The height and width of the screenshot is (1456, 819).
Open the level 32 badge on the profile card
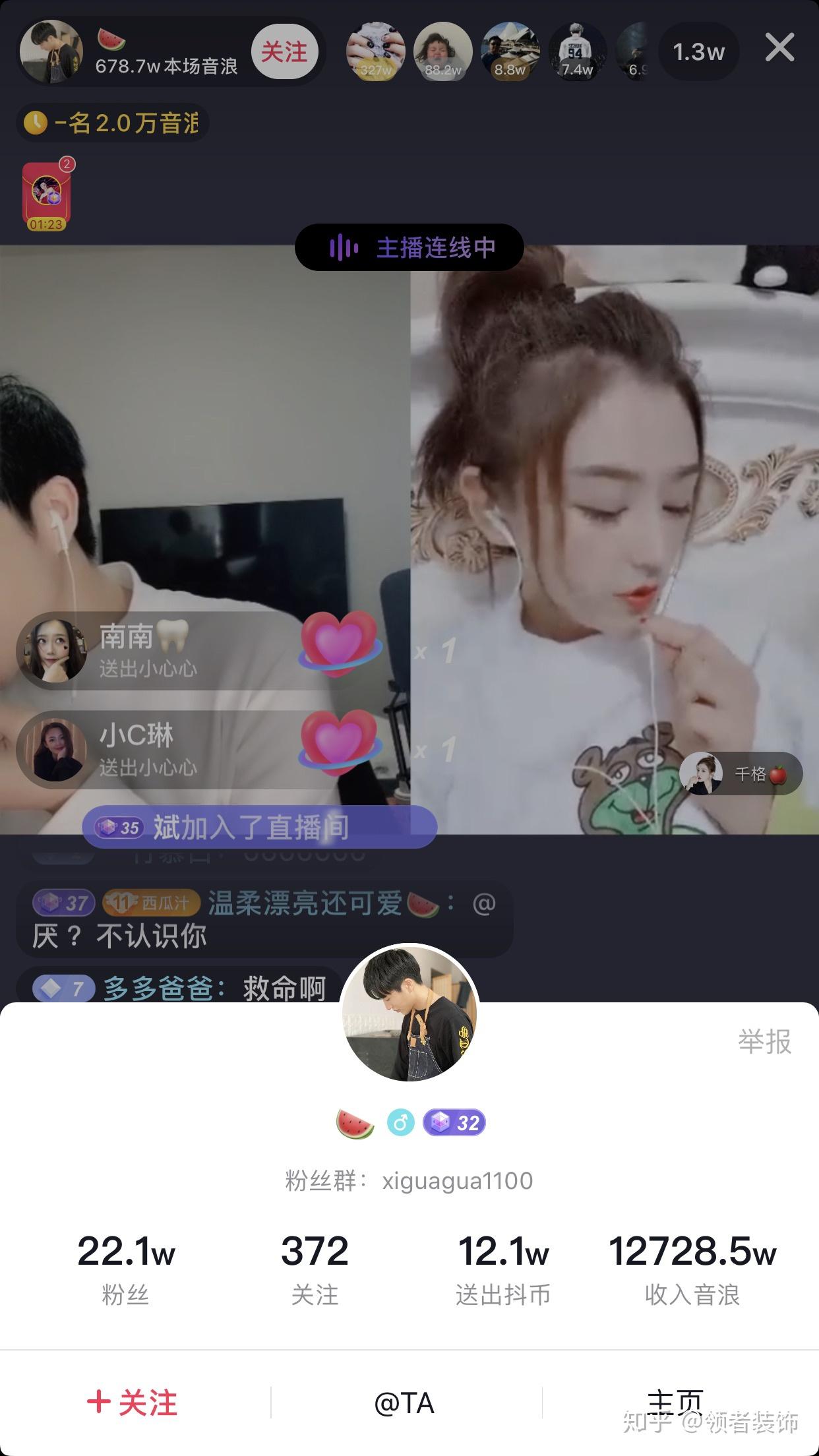click(454, 1122)
